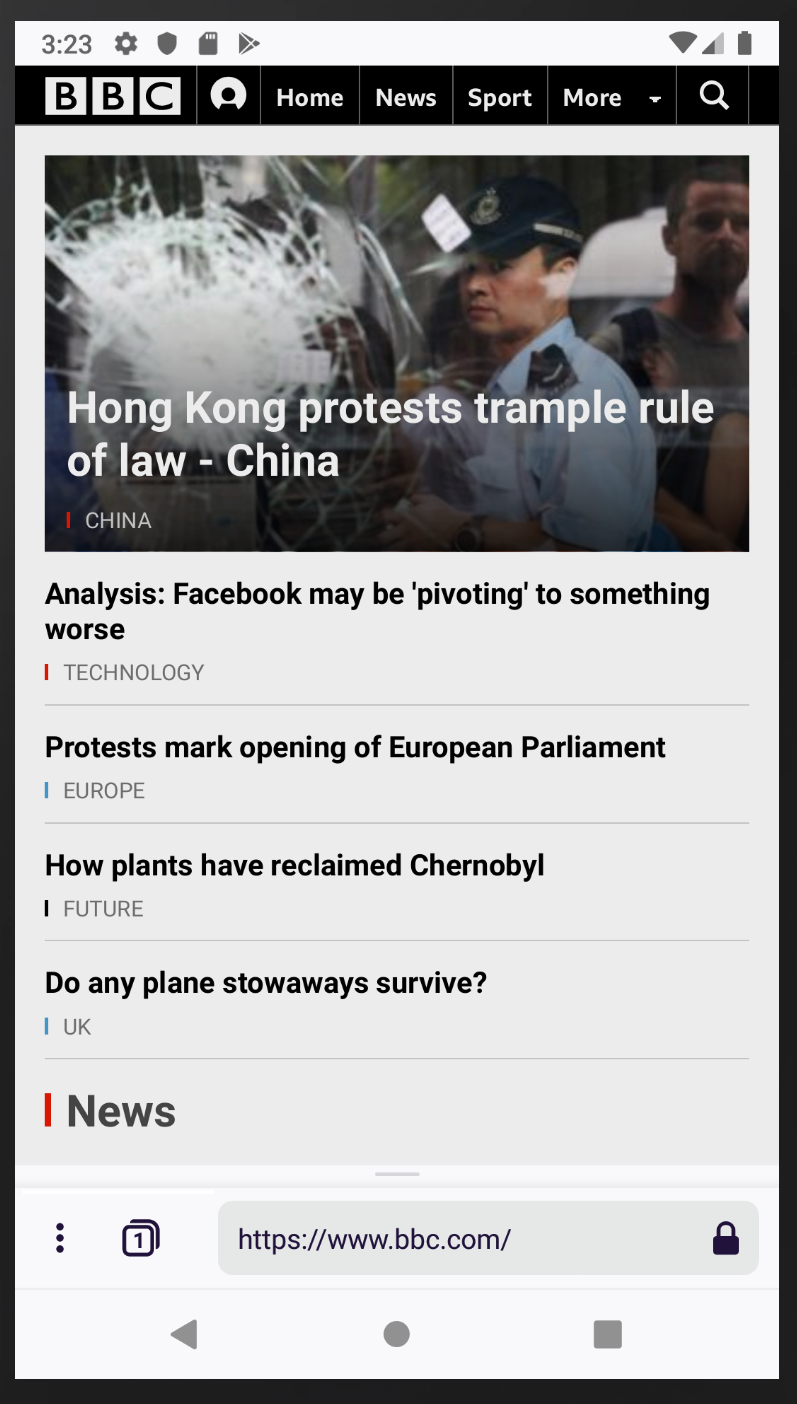
Task: Go back with the system back button
Action: point(184,1334)
